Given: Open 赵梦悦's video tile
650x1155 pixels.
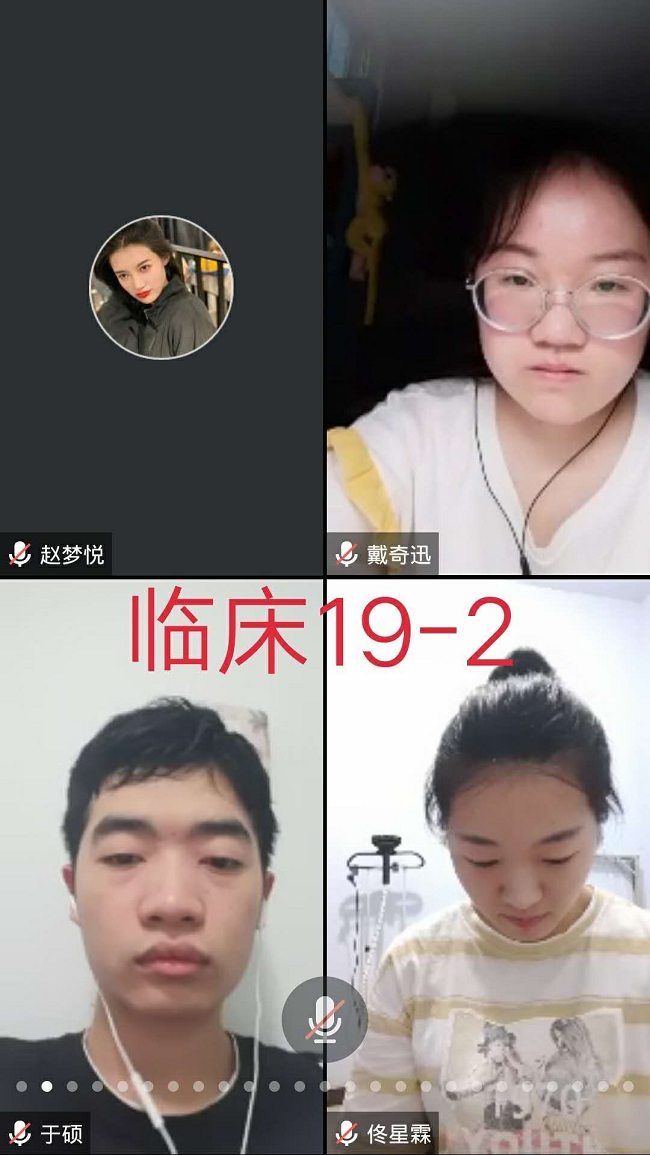Looking at the screenshot, I should (x=161, y=287).
